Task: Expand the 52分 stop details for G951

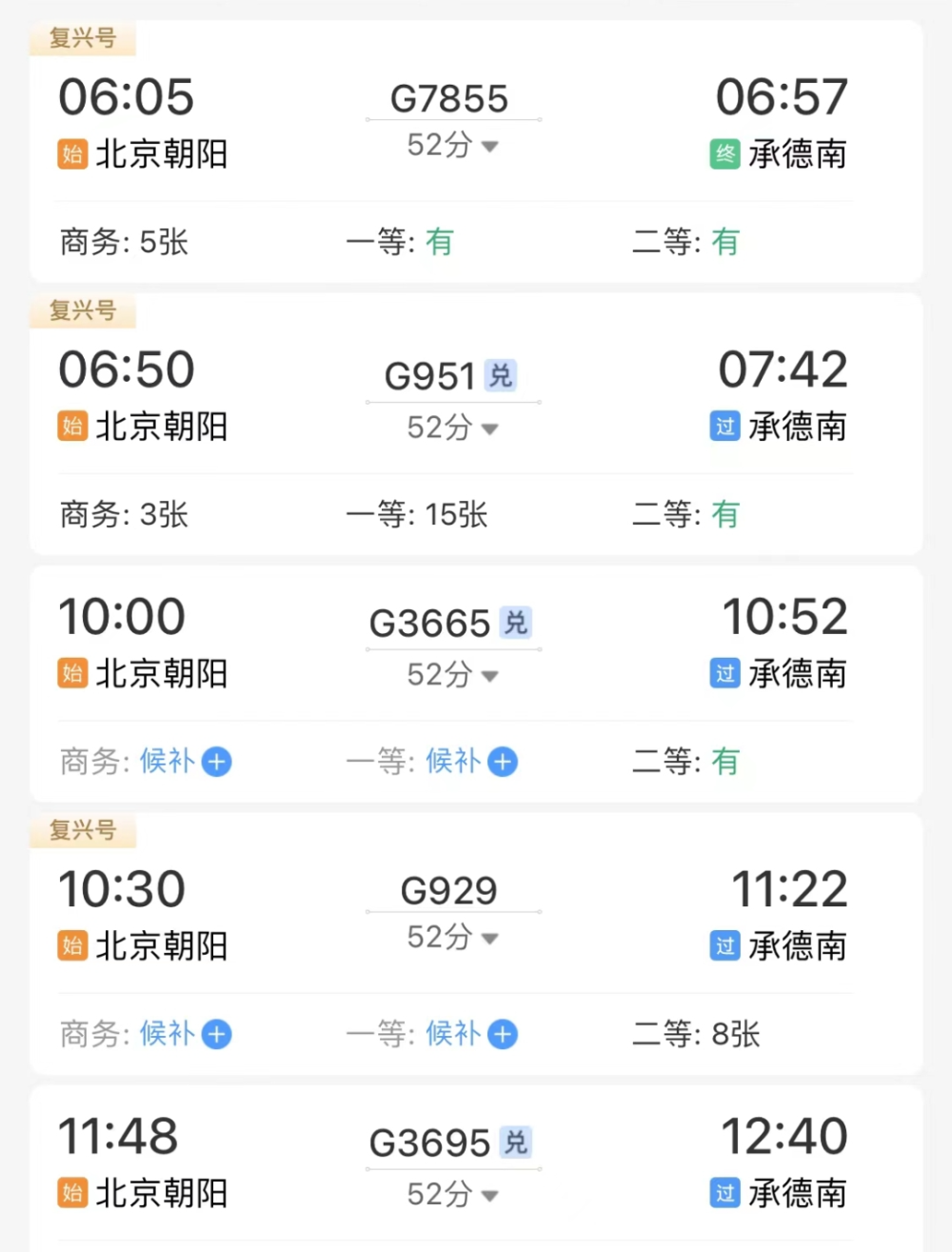Action: point(453,428)
